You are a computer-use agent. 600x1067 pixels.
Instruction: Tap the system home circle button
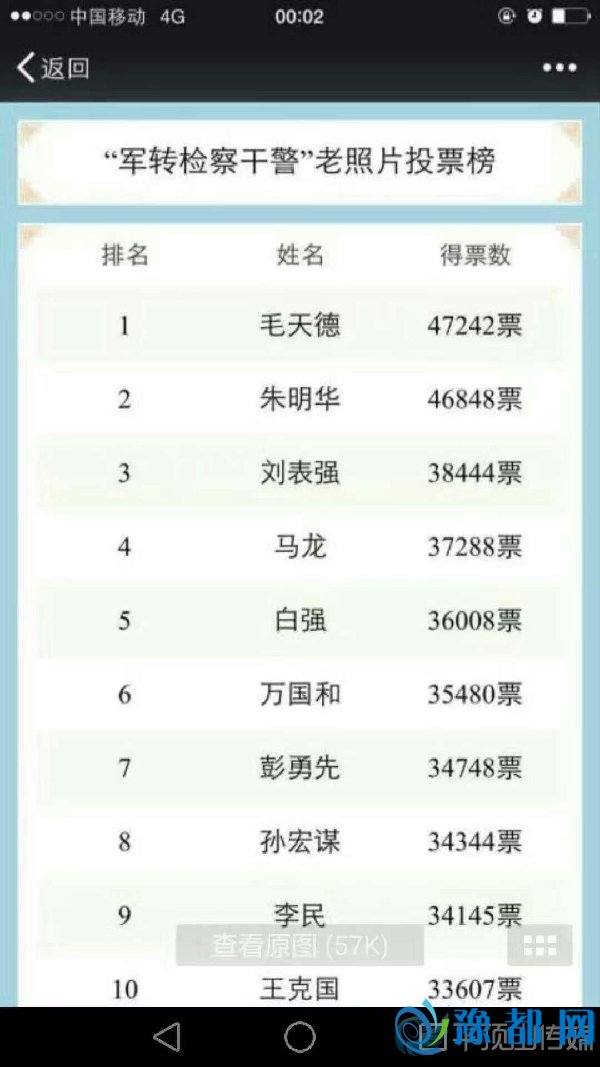pos(300,1037)
